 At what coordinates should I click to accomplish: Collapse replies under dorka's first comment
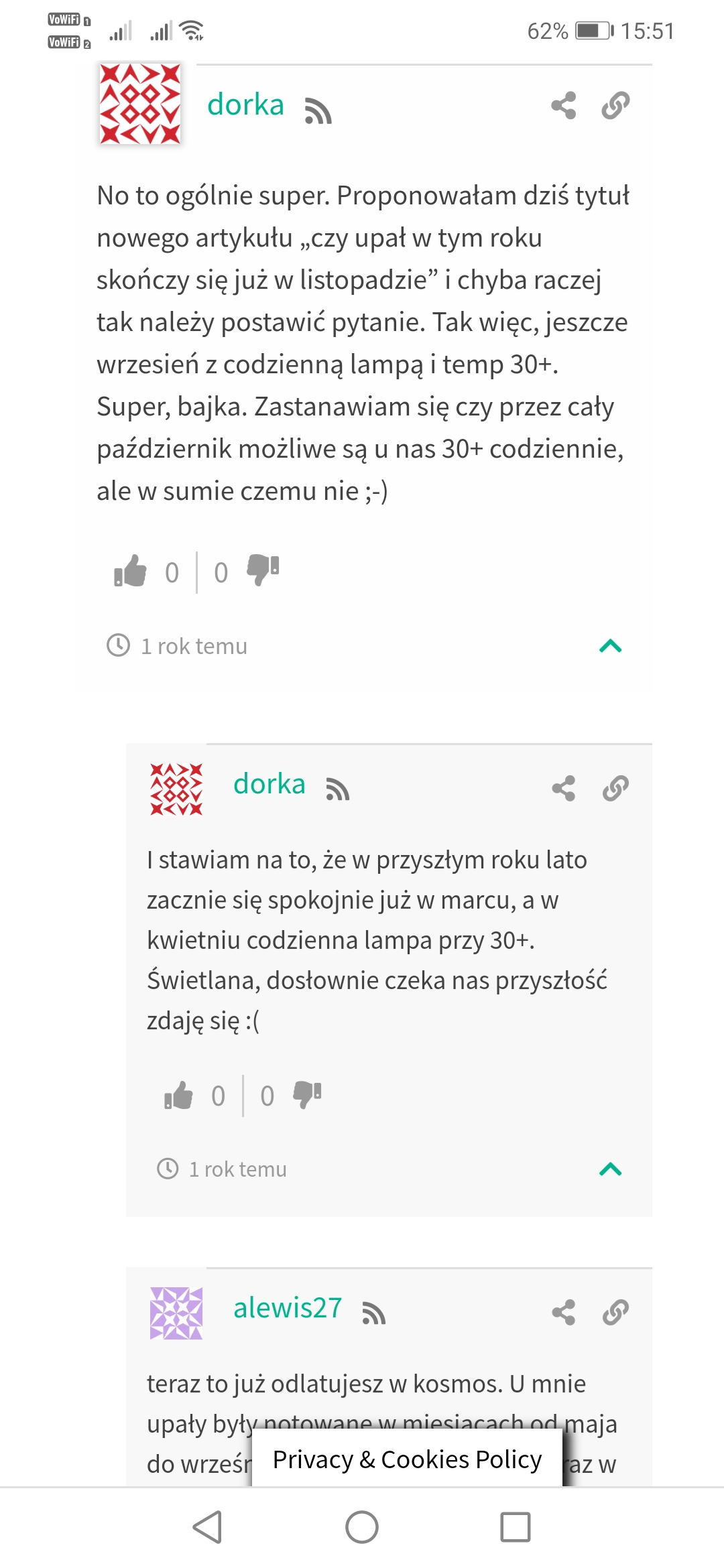[610, 646]
